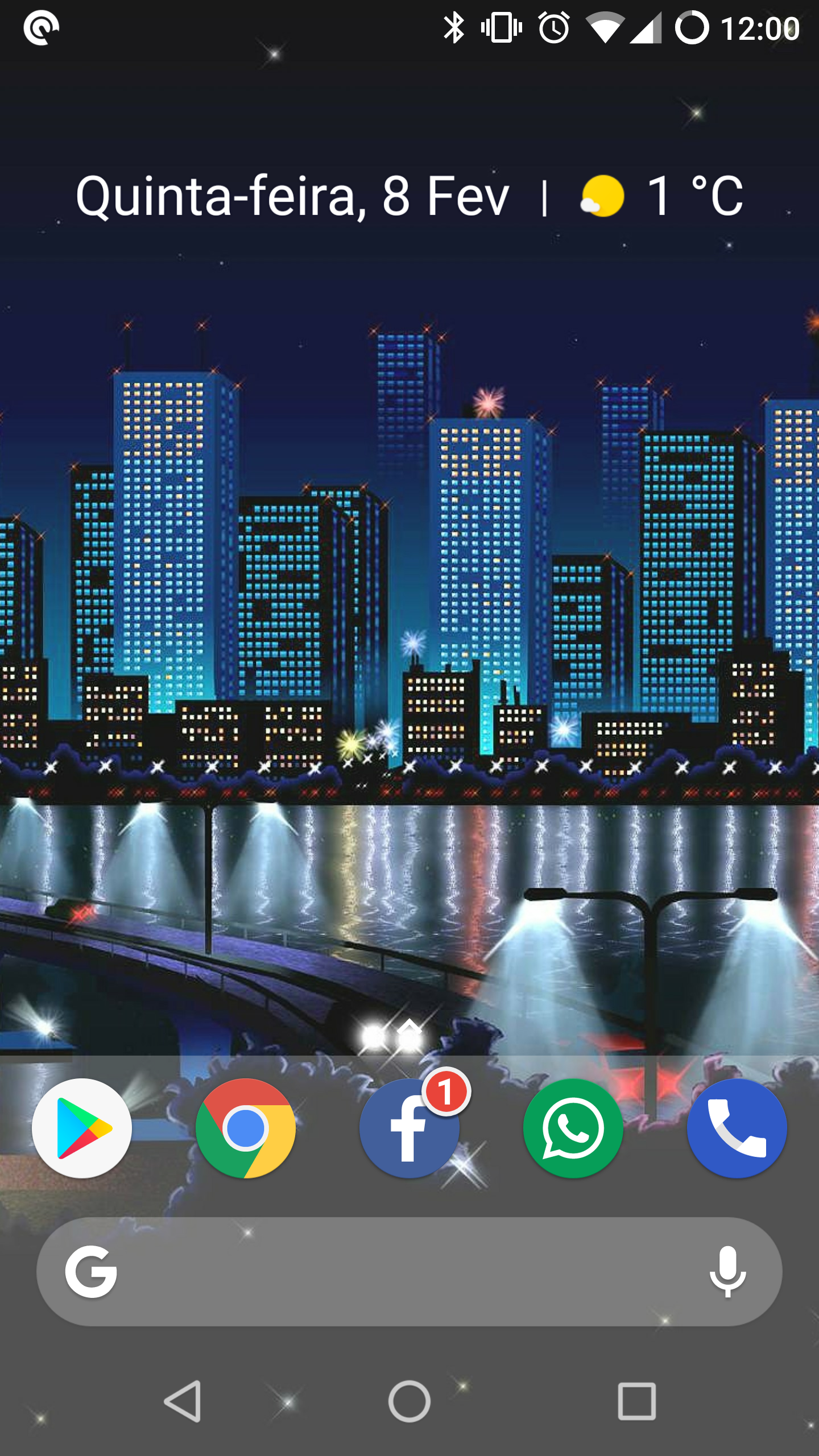Viewport: 819px width, 1456px height.
Task: Tap the home navigation button
Action: [x=409, y=1401]
